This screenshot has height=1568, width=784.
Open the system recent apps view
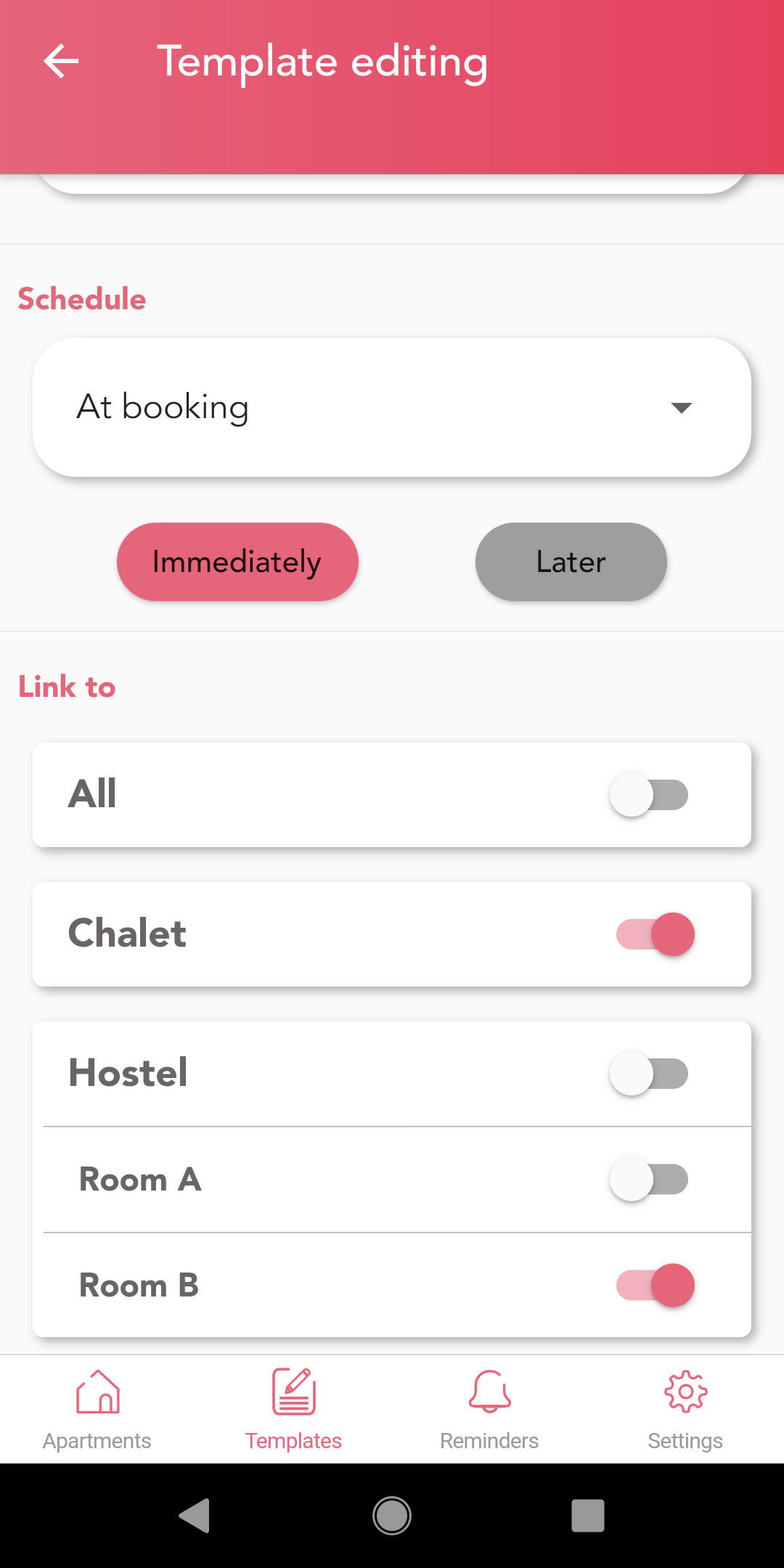[588, 1516]
